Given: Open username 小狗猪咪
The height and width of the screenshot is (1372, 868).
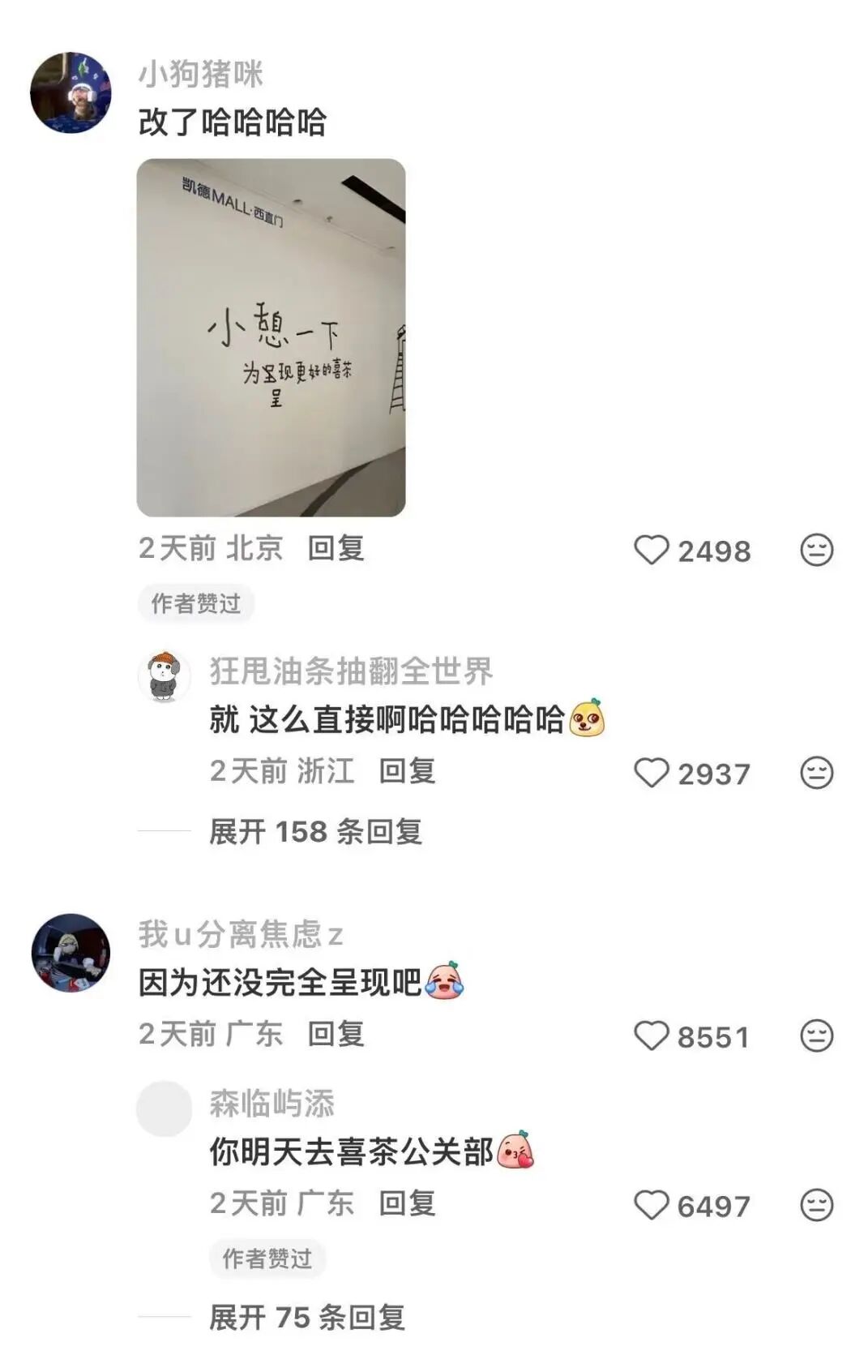Looking at the screenshot, I should (x=201, y=74).
